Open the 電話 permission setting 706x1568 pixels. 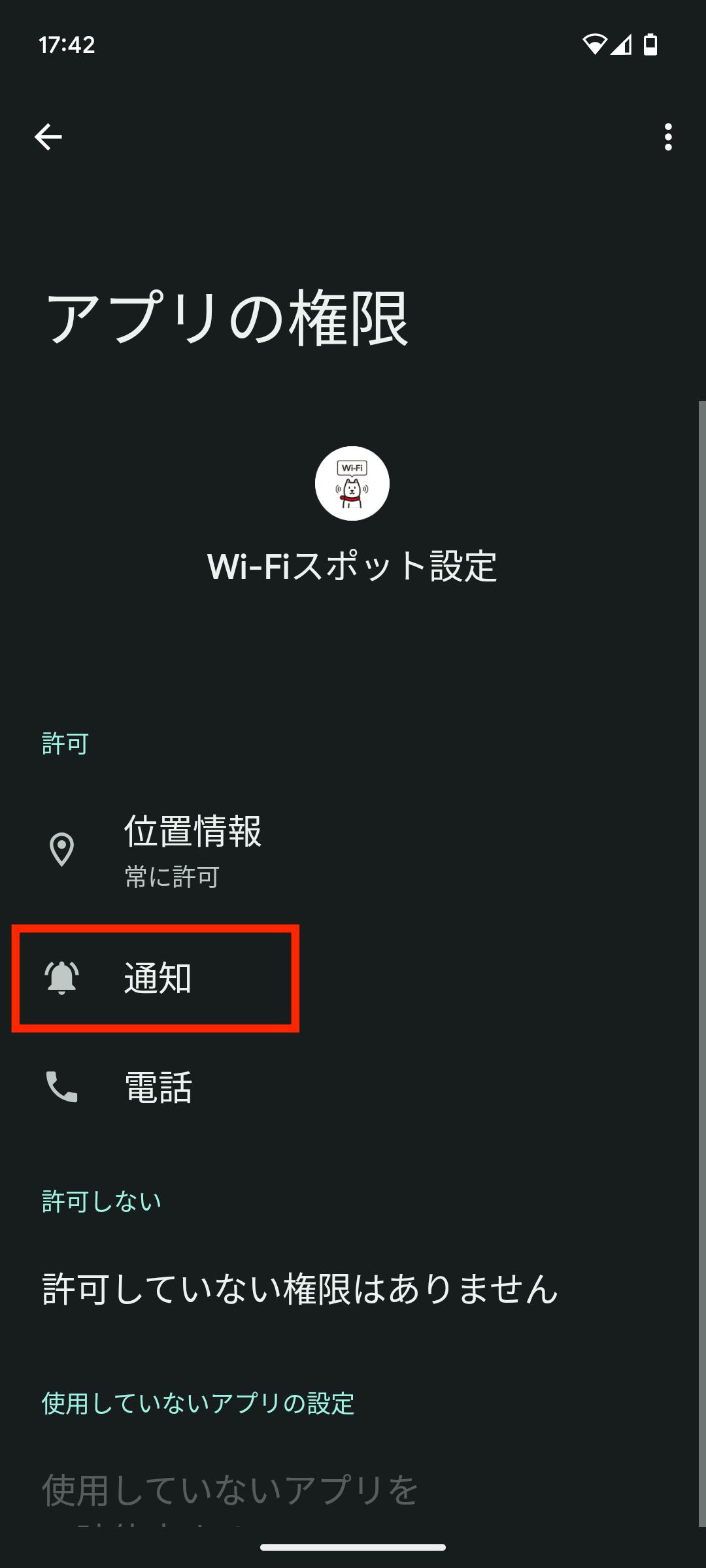(158, 1087)
